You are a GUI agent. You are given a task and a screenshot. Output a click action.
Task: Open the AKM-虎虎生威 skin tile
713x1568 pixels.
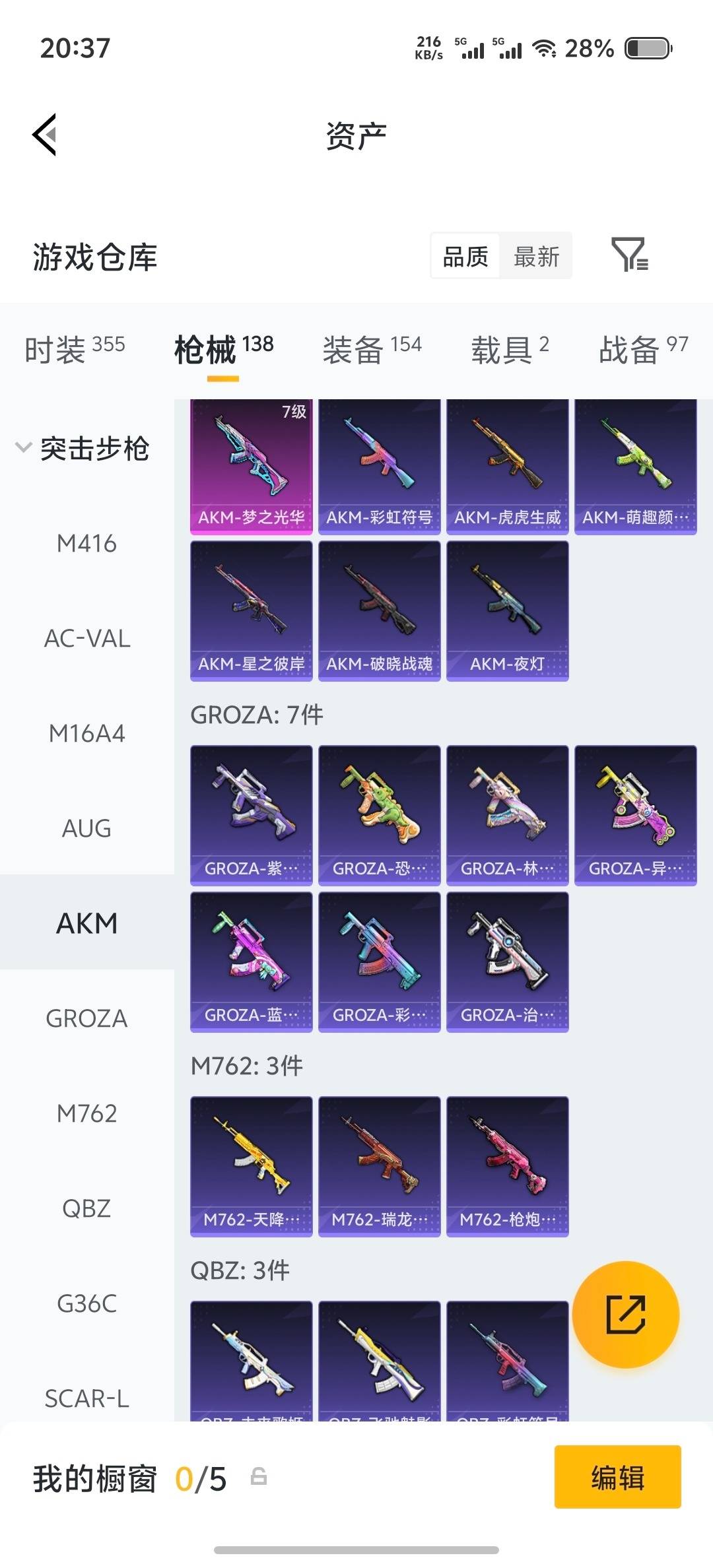coord(507,466)
